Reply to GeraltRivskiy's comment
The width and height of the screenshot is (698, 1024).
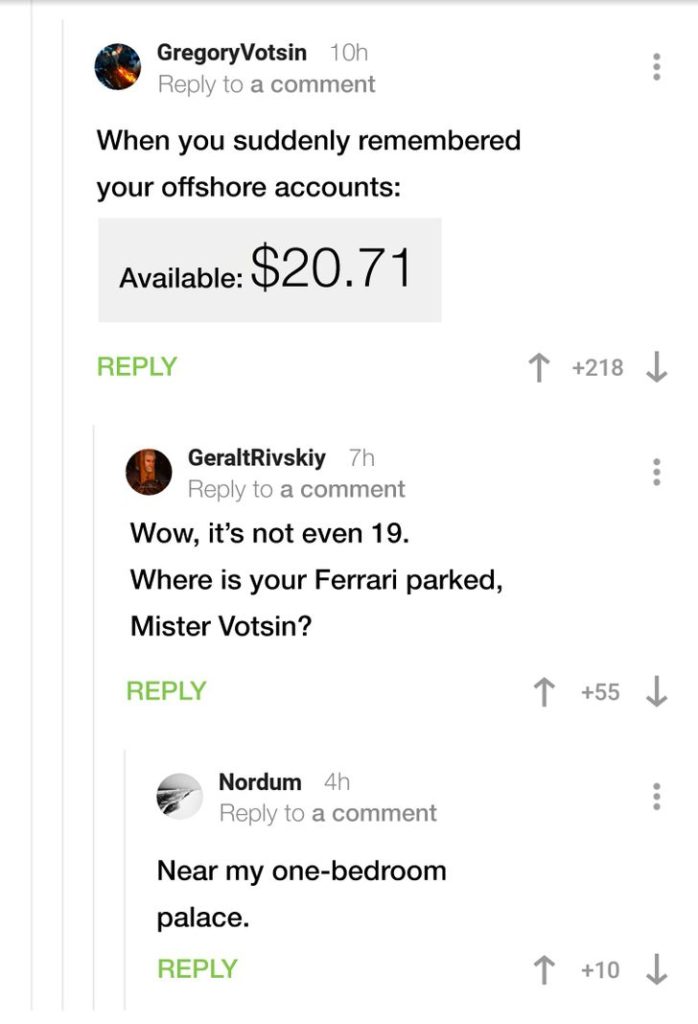click(166, 690)
